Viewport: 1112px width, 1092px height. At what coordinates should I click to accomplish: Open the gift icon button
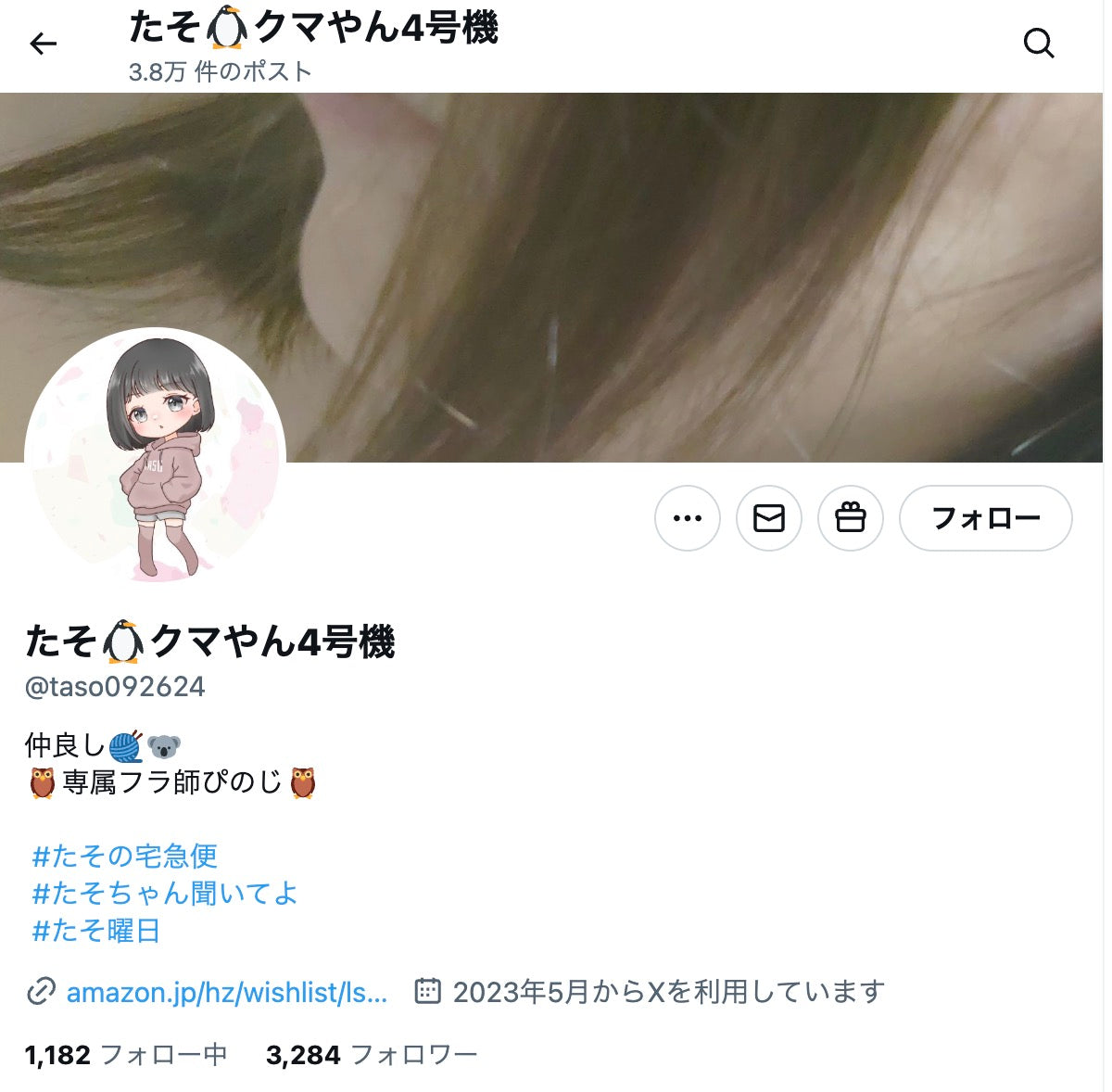[x=850, y=518]
